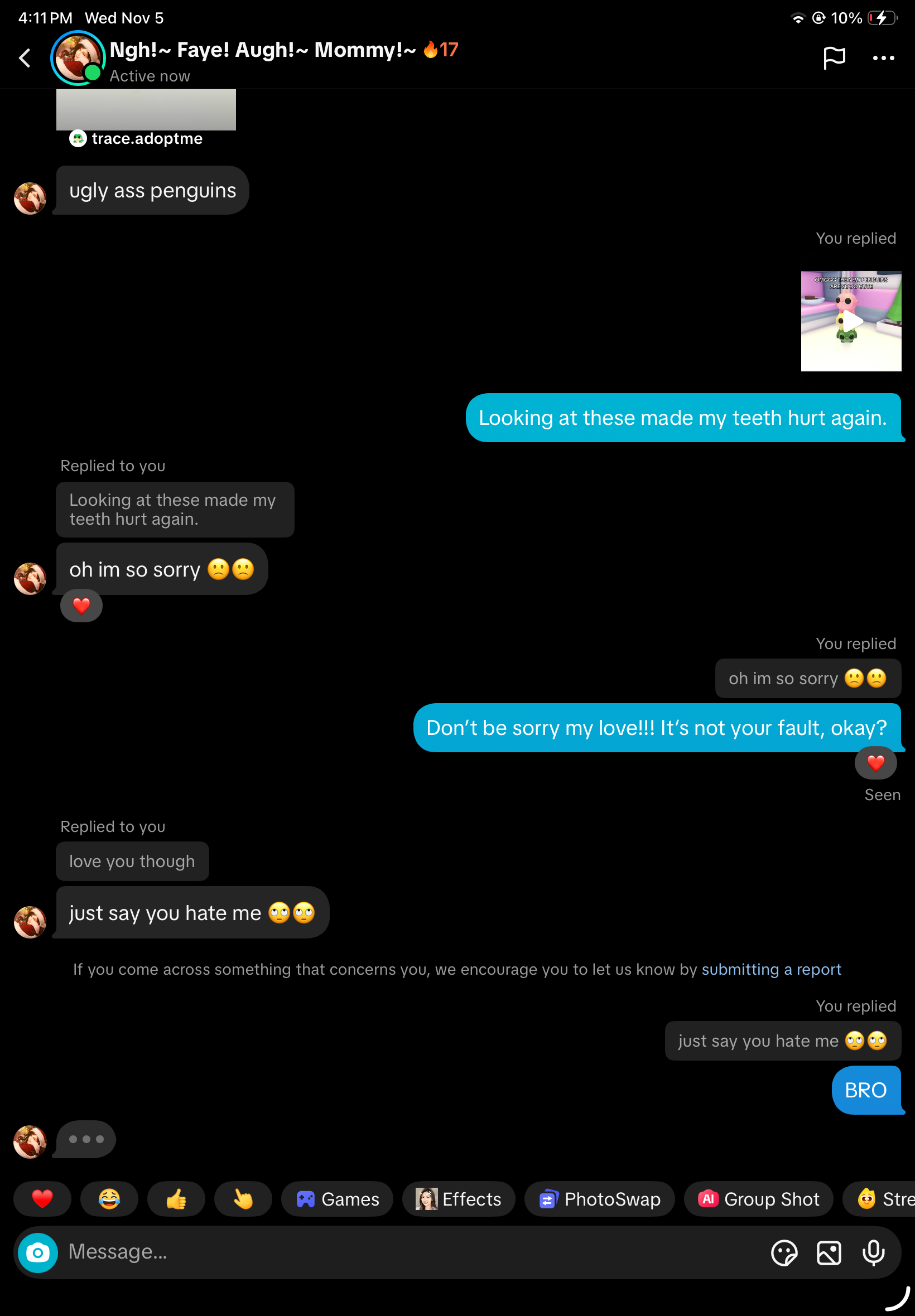Open the PhotoSwap chip
The image size is (915, 1316).
click(x=599, y=1198)
